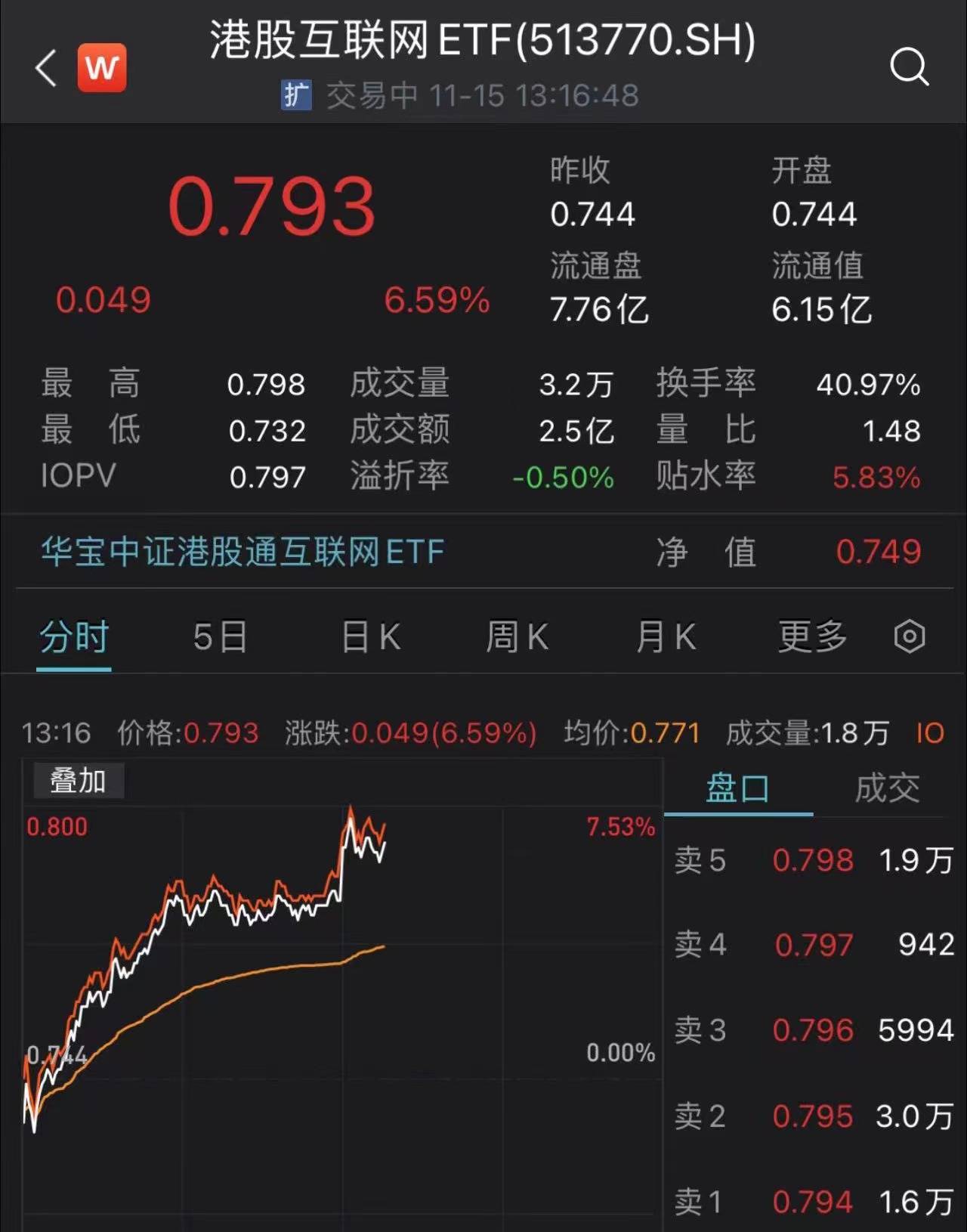
Task: Toggle to the 盘口 order book view
Action: tap(738, 788)
